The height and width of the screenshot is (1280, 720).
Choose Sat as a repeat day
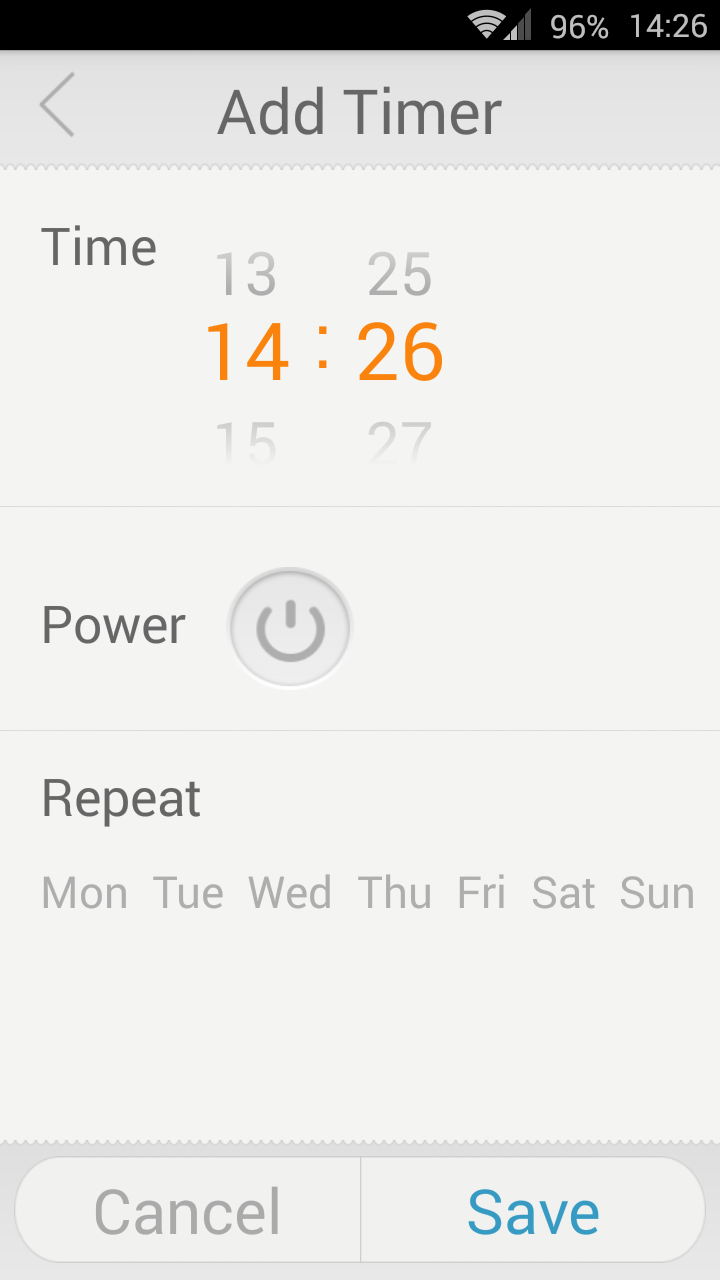[x=563, y=893]
